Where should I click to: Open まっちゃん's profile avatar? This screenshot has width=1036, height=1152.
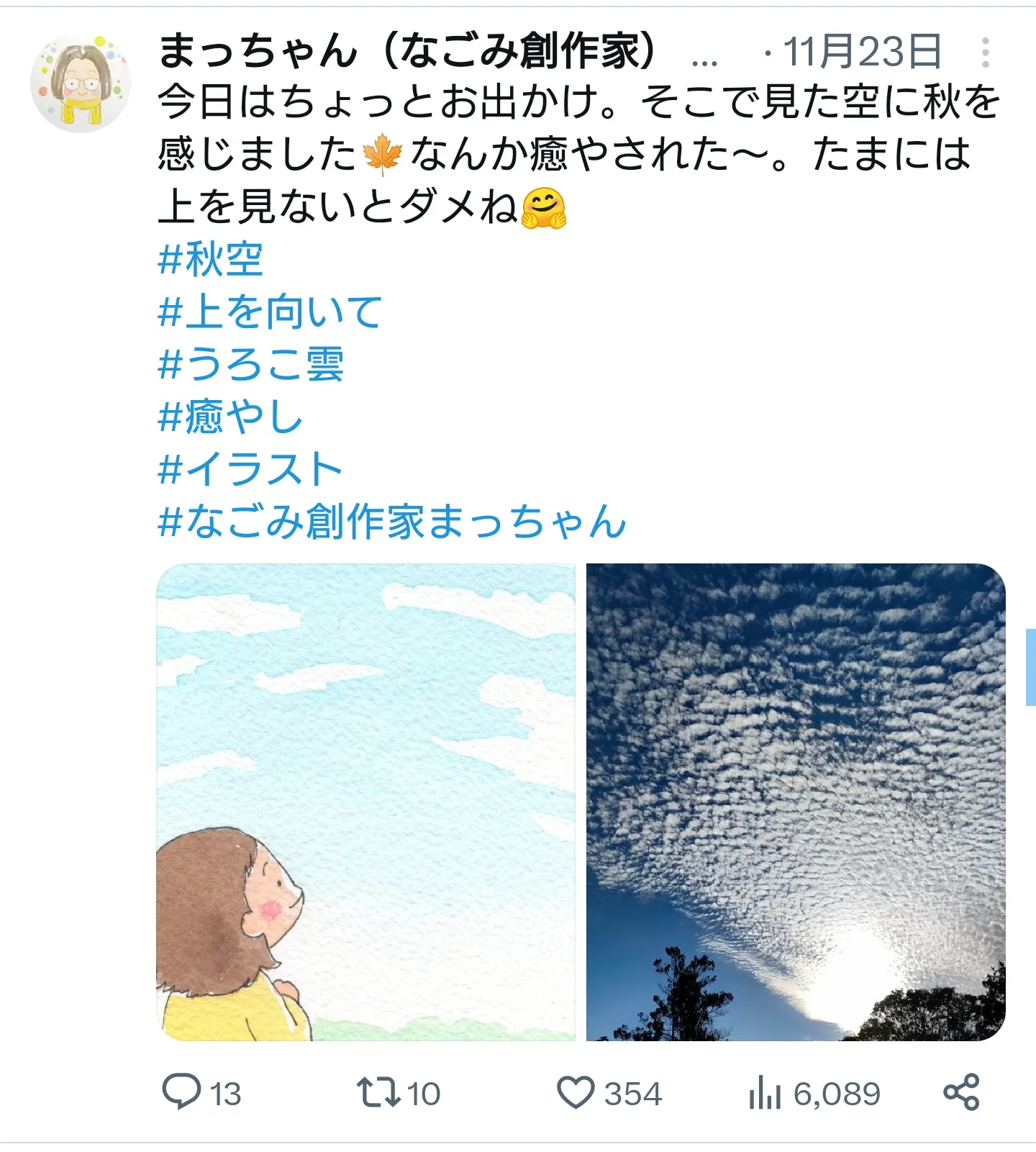click(81, 84)
